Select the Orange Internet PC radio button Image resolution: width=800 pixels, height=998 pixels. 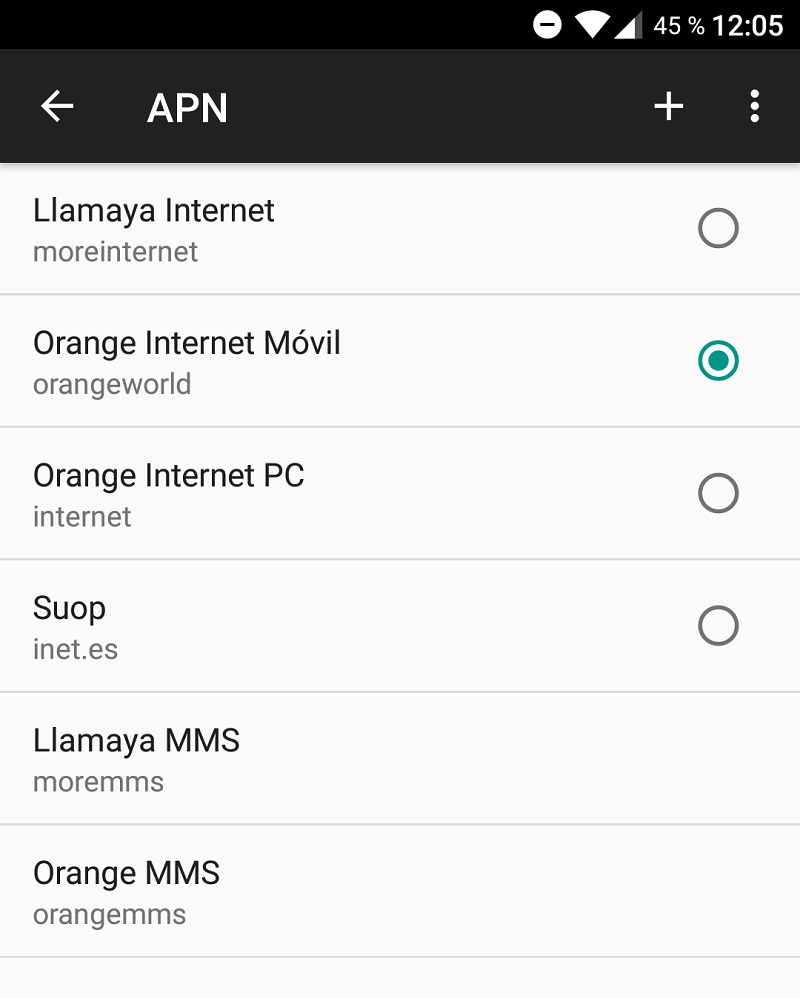718,493
